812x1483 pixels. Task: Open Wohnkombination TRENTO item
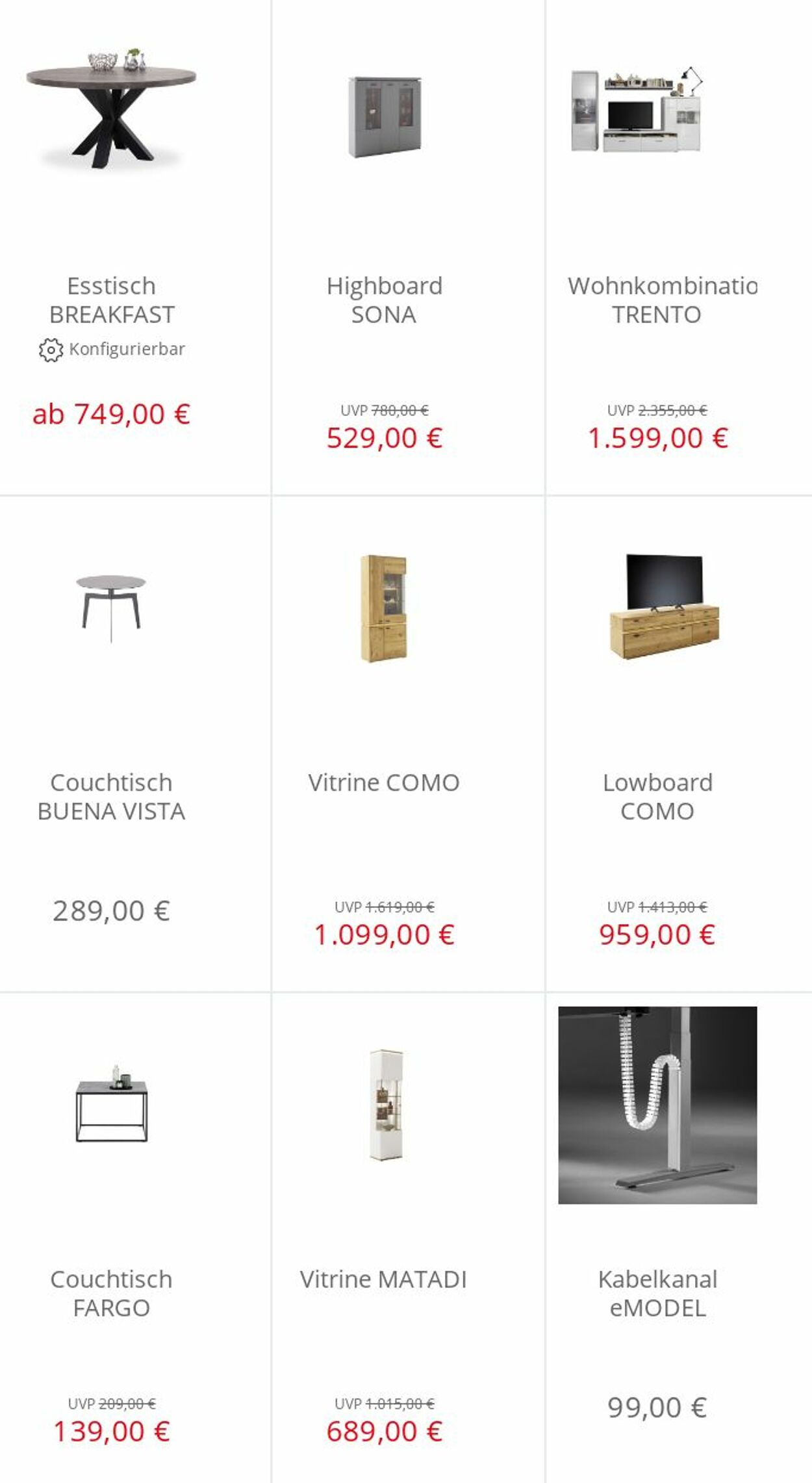[x=679, y=247]
